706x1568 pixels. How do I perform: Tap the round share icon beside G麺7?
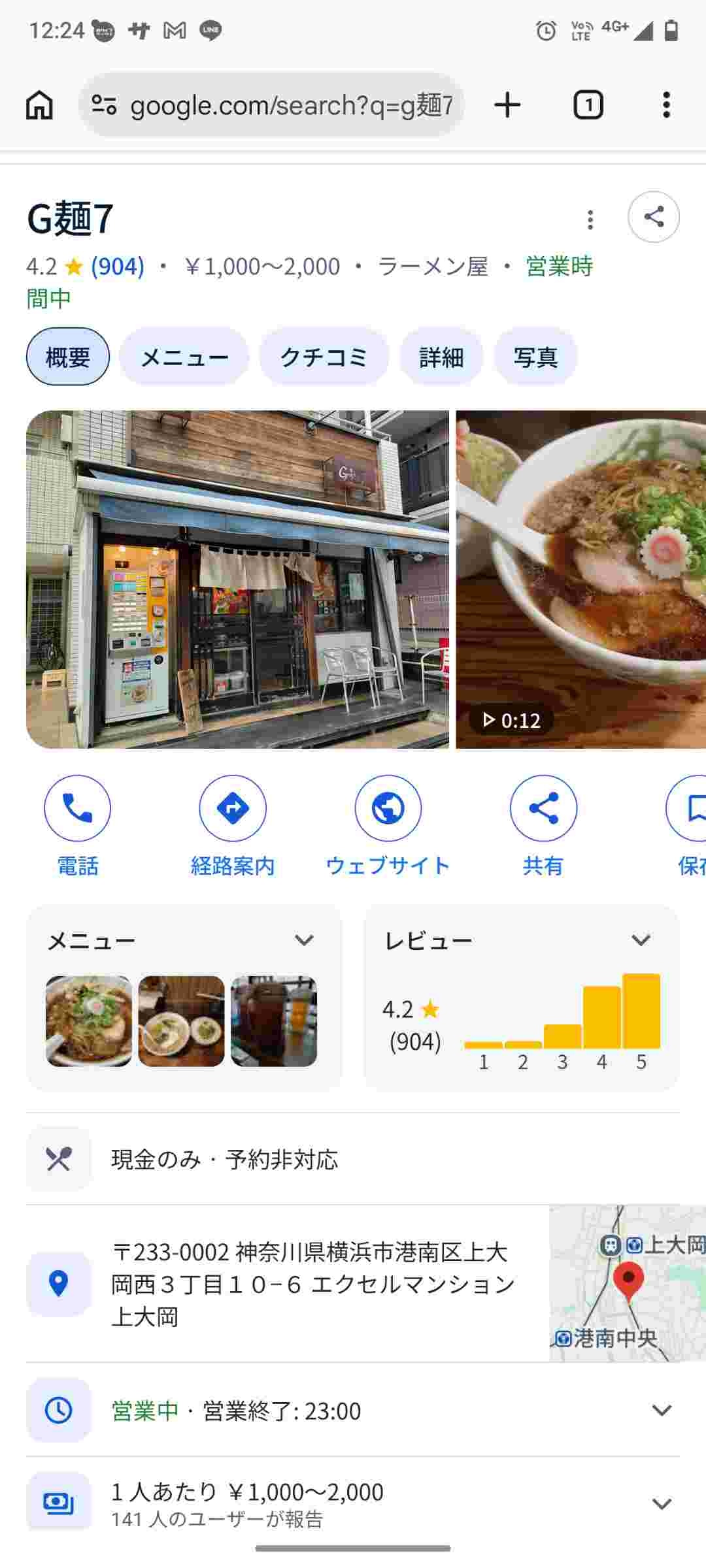[x=654, y=217]
